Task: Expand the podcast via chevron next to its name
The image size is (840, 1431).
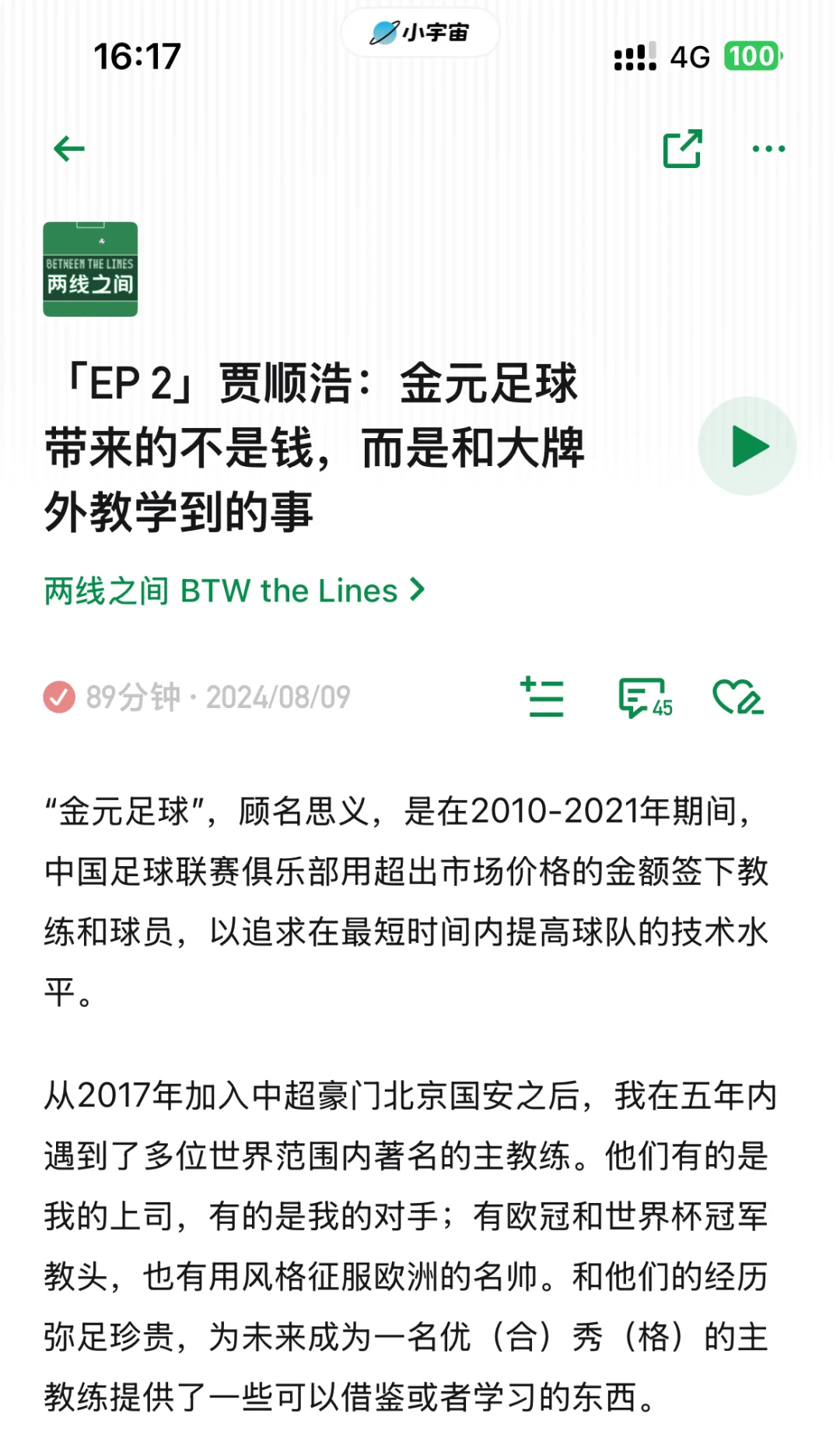Action: point(418,591)
